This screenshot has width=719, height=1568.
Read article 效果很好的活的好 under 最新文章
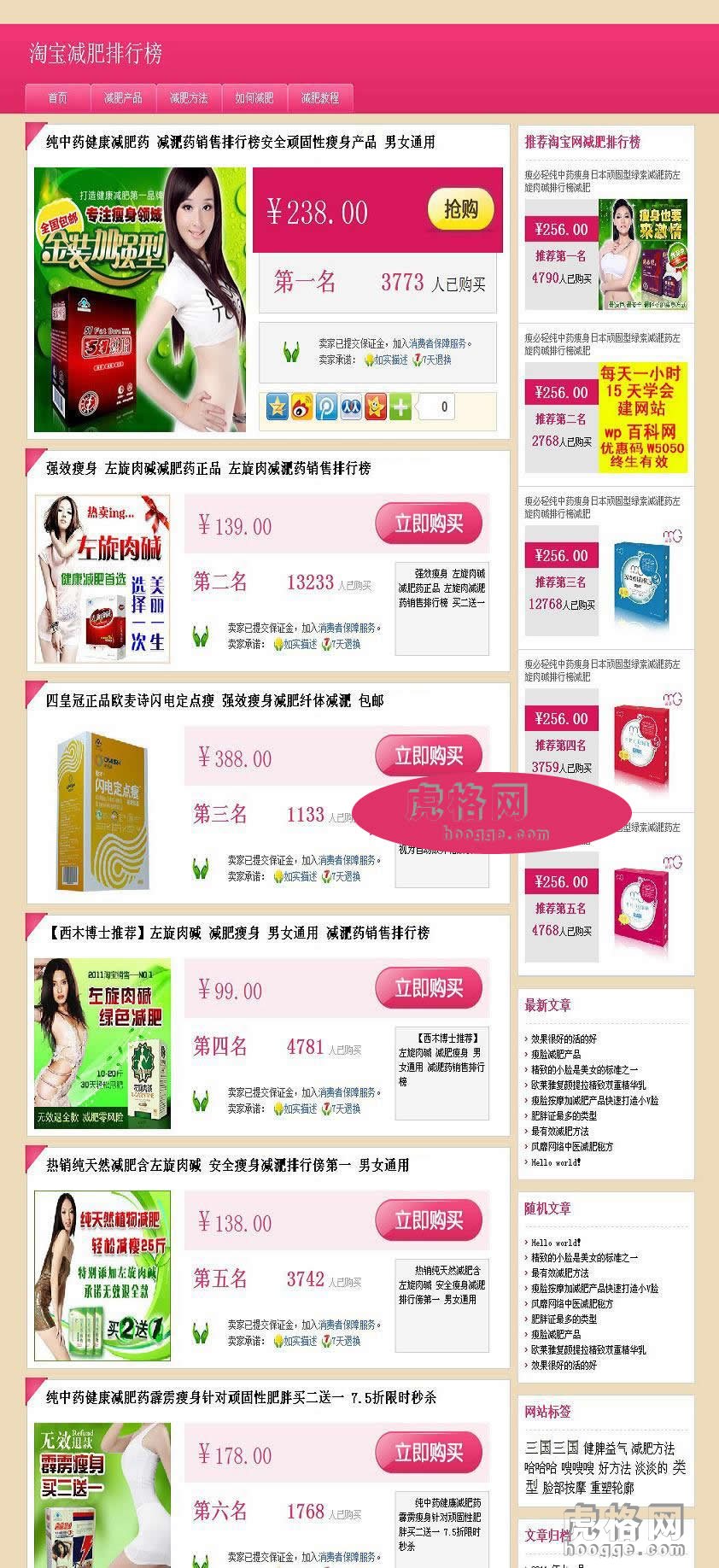click(564, 1039)
